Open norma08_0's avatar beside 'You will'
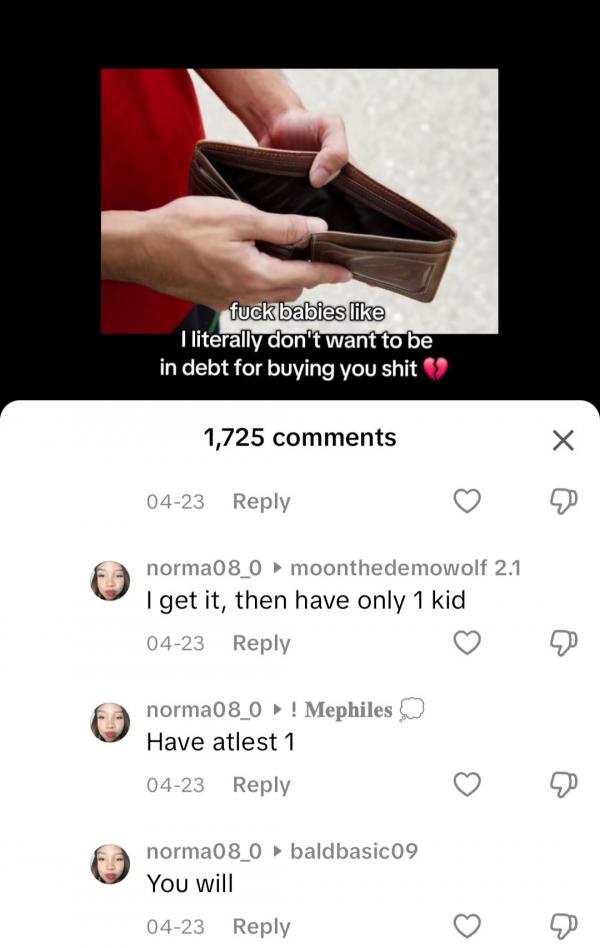This screenshot has height=948, width=600. point(111,864)
